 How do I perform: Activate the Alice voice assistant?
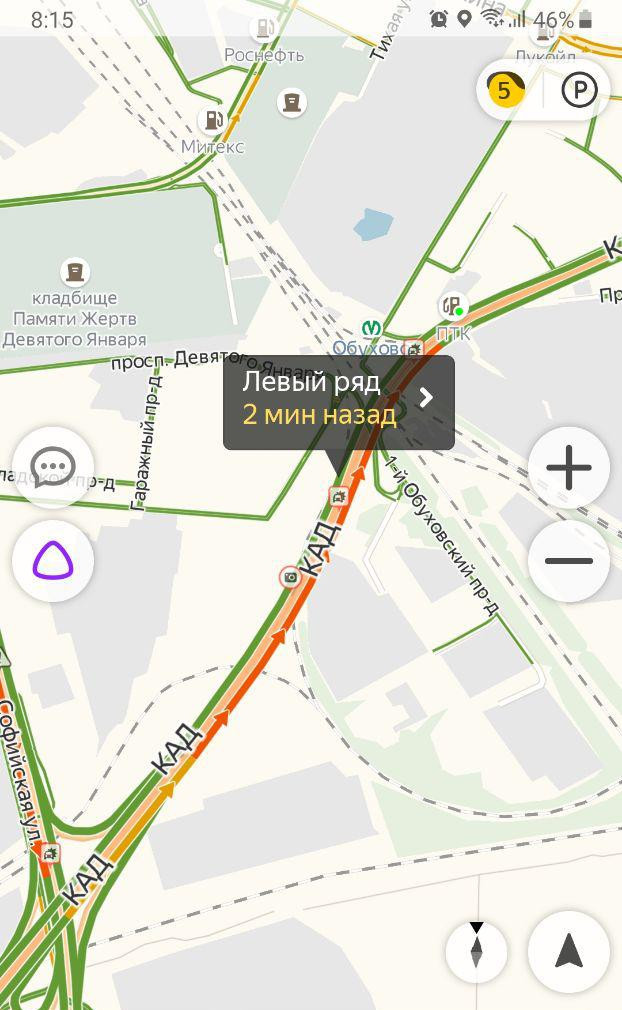pos(53,560)
